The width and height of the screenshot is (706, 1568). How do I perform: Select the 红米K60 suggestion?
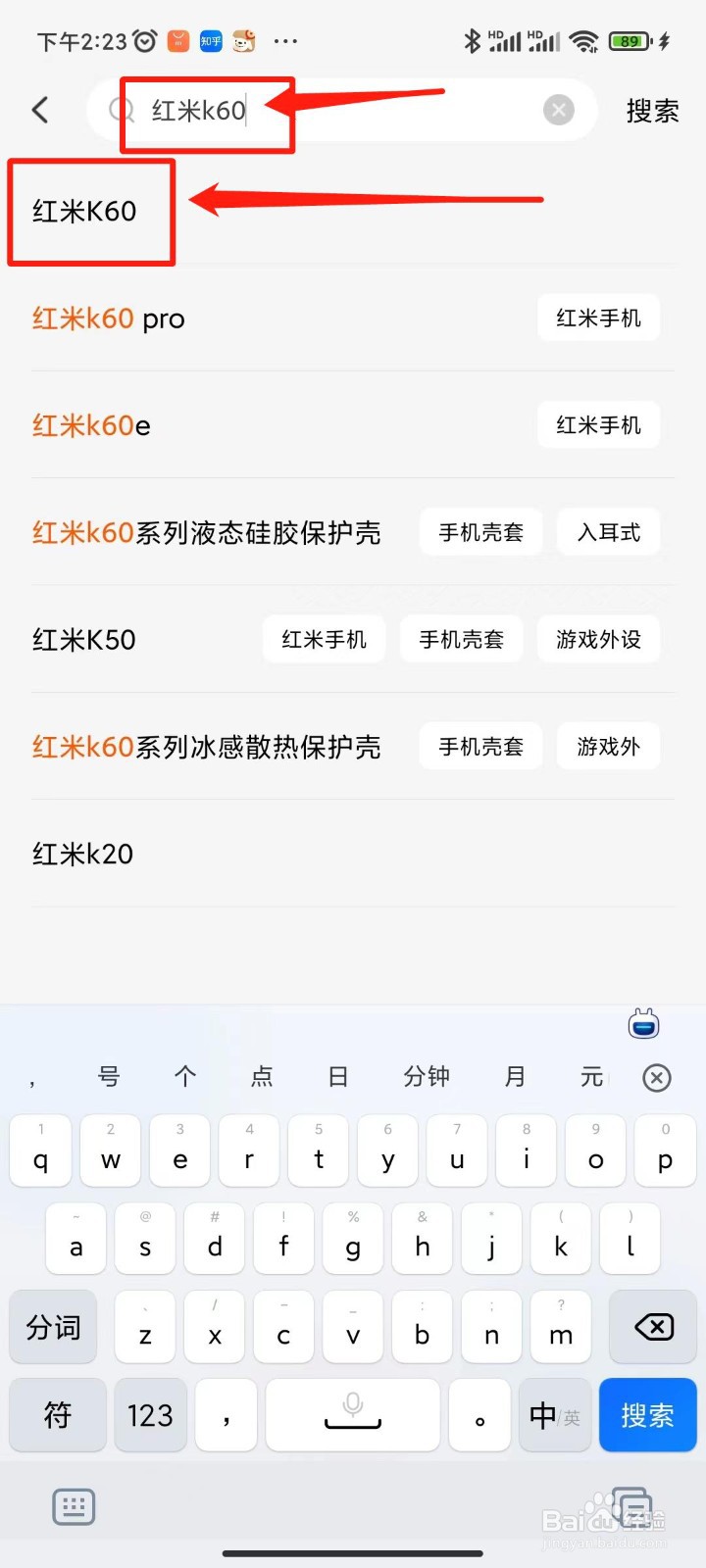pos(84,212)
